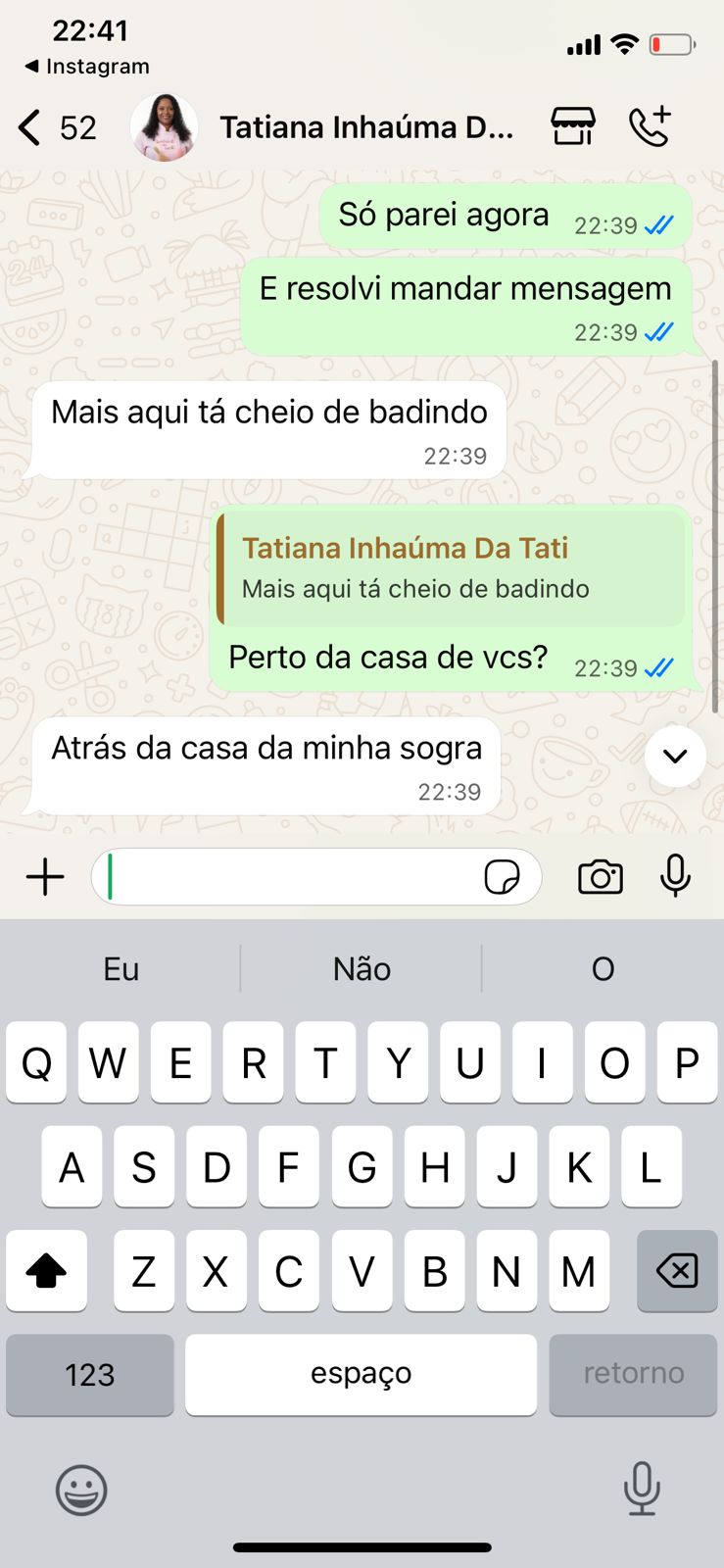Record a voice message
The height and width of the screenshot is (1568, 724).
675,876
